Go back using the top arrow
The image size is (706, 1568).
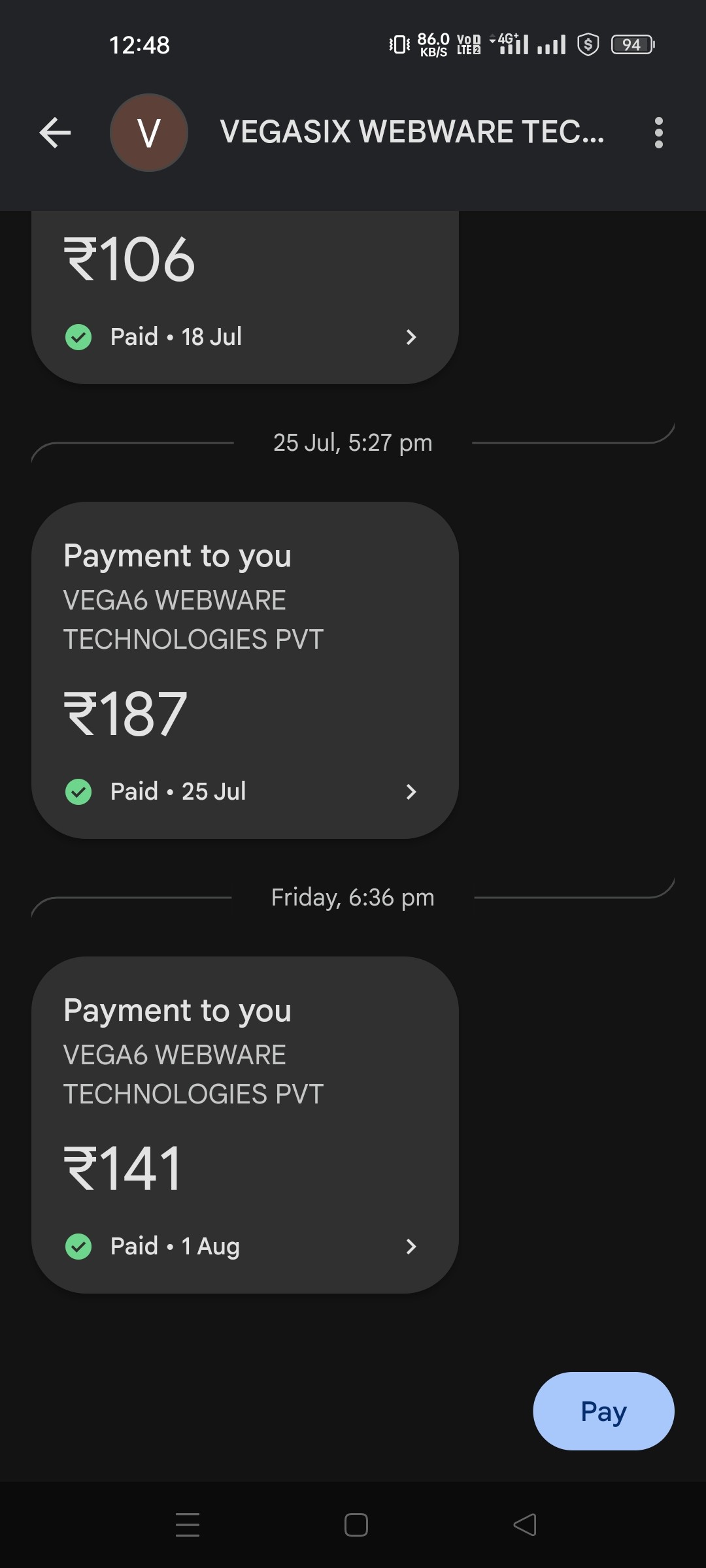55,133
